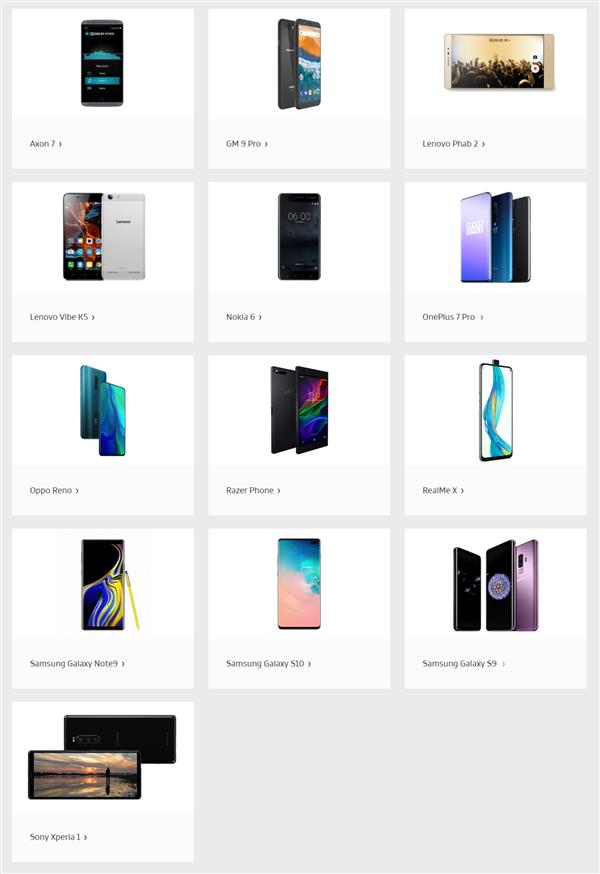Select the GM 9 Pro phone
The image size is (600, 874).
pos(299,88)
